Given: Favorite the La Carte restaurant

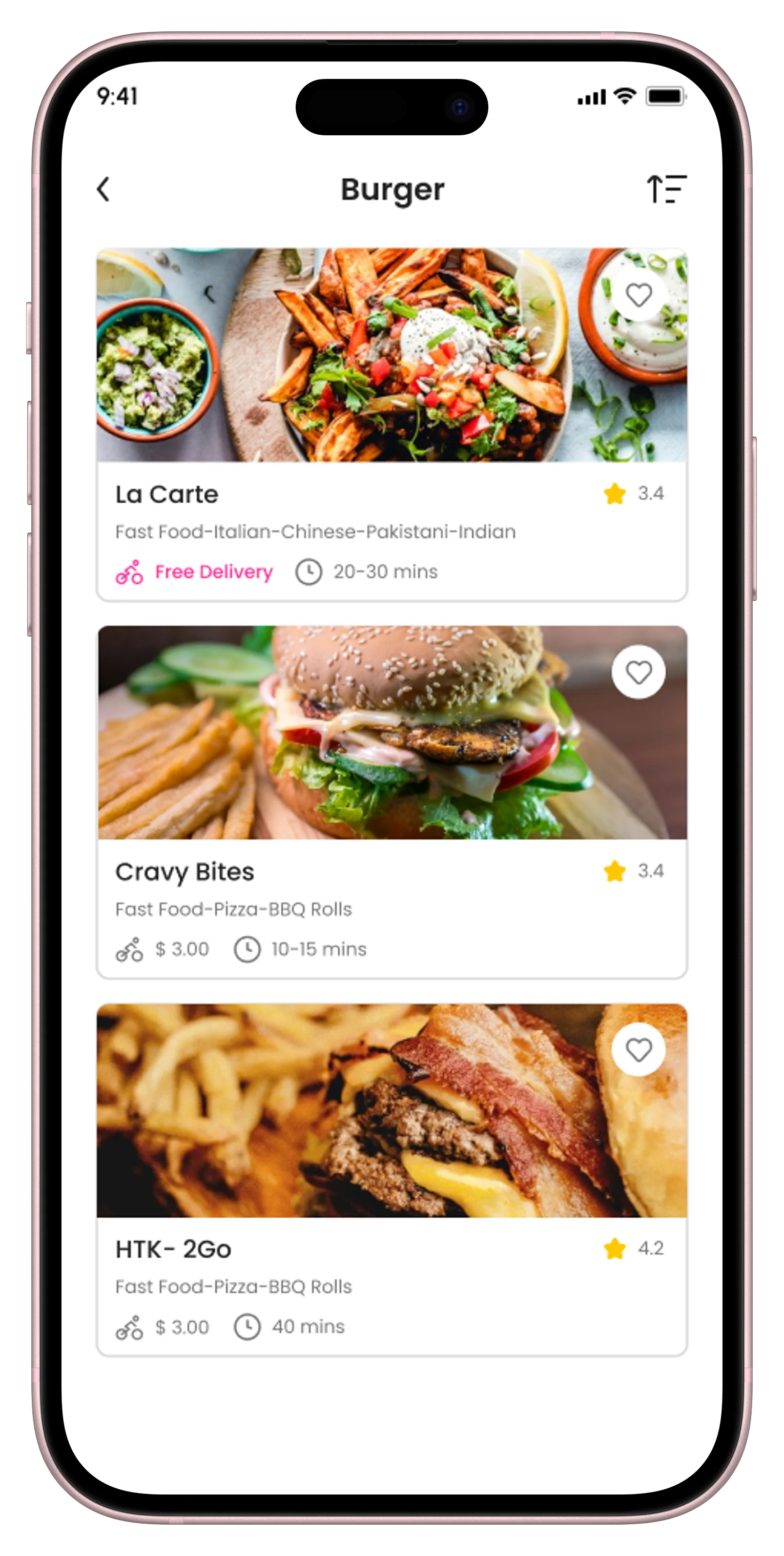Looking at the screenshot, I should (x=638, y=295).
